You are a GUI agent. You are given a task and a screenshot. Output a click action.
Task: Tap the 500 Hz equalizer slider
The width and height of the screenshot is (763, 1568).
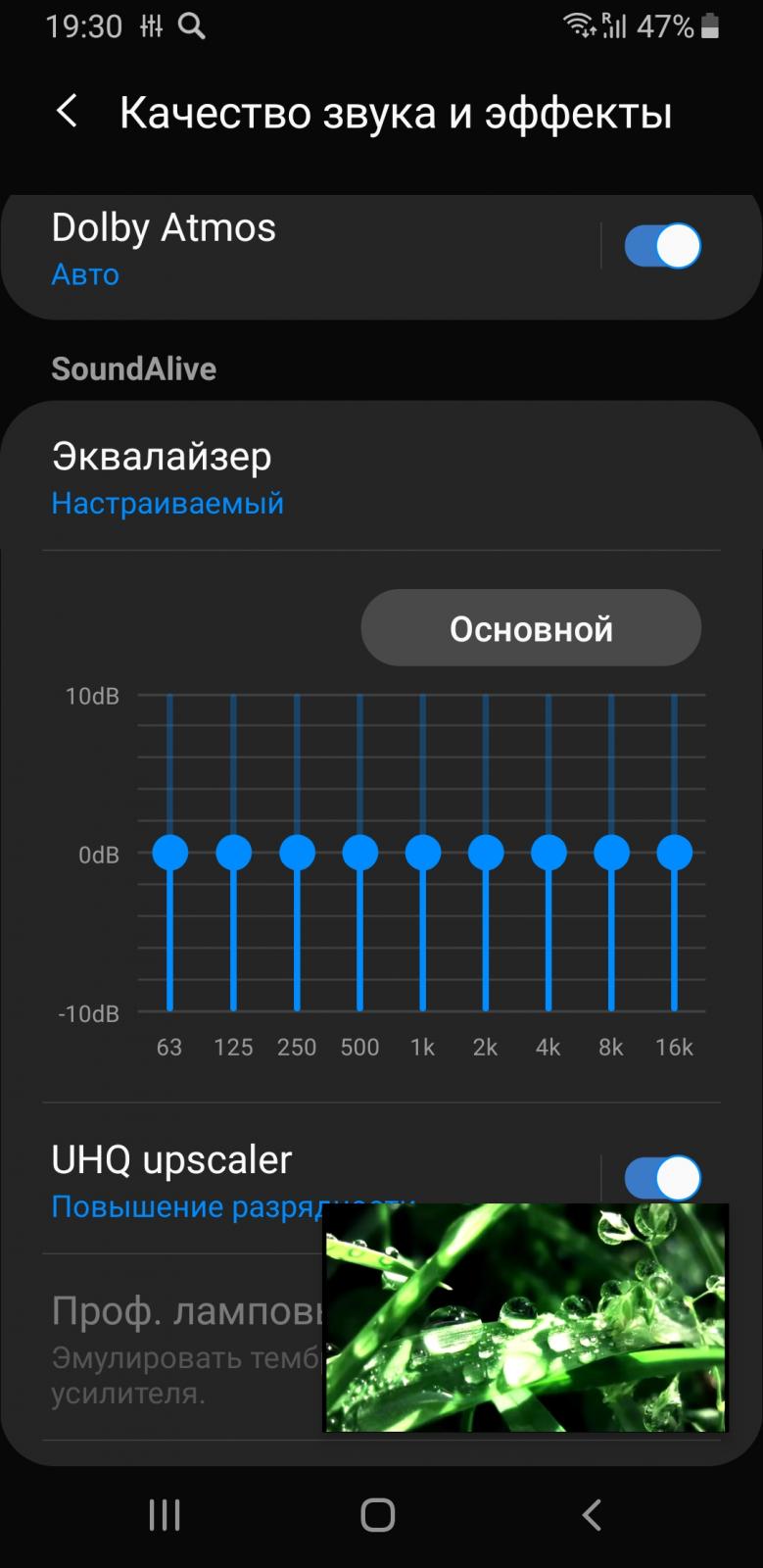(359, 853)
